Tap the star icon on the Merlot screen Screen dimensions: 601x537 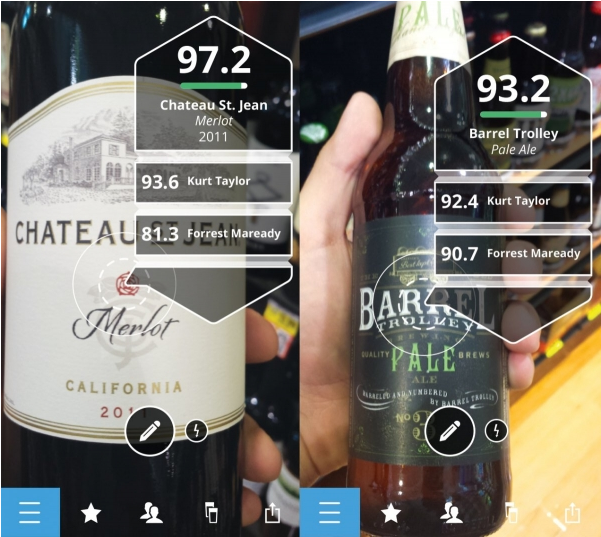pos(91,513)
